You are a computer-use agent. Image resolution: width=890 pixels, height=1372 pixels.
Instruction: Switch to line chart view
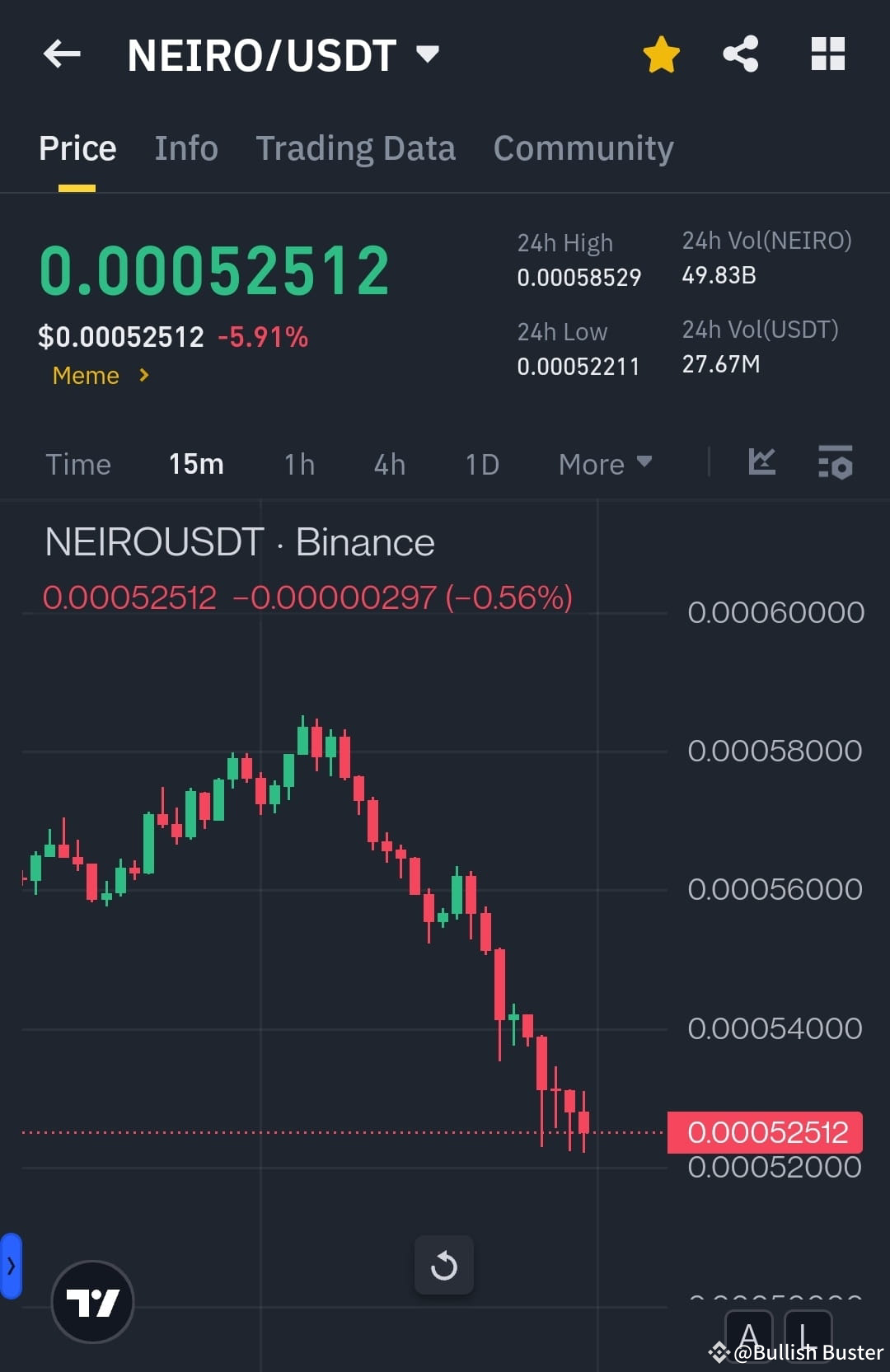coord(761,463)
